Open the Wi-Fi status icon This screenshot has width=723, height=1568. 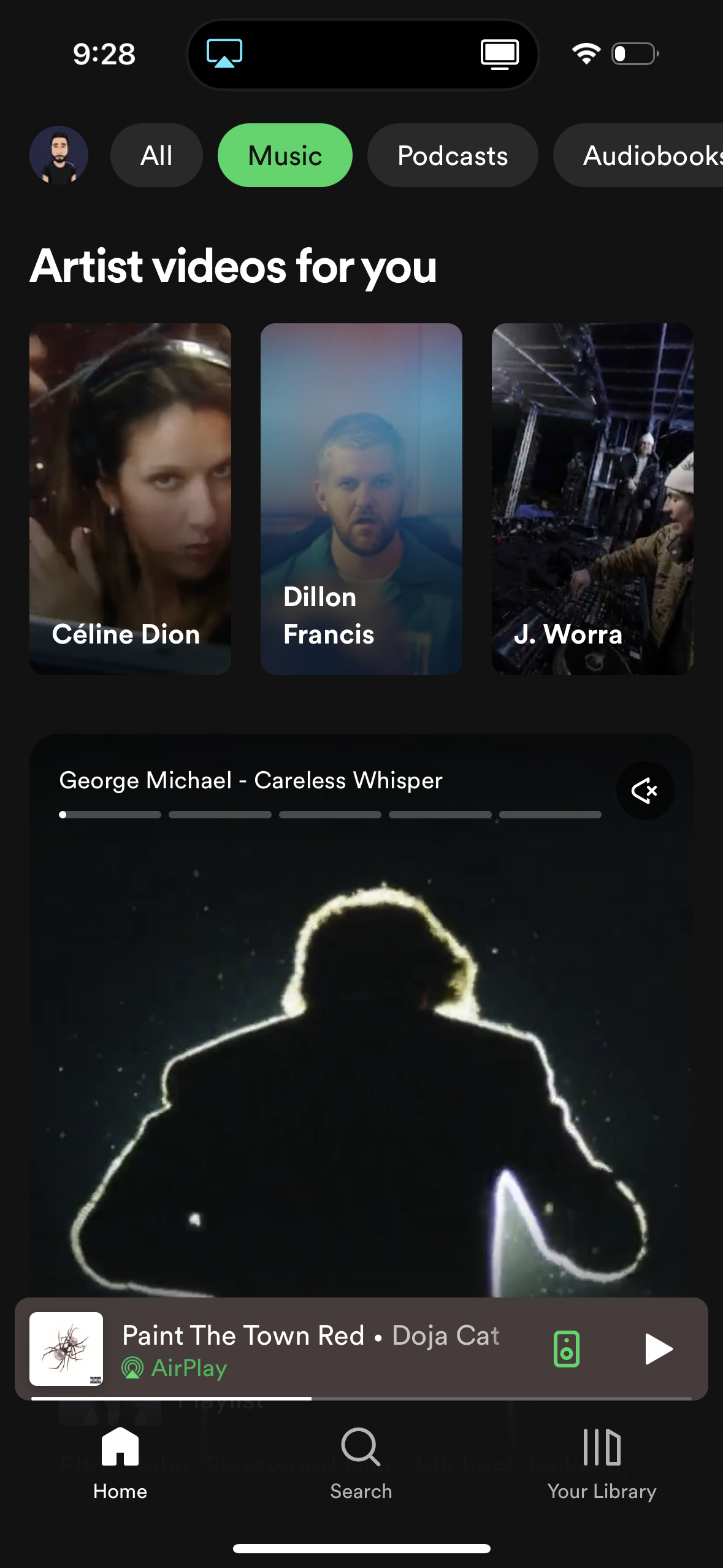584,54
